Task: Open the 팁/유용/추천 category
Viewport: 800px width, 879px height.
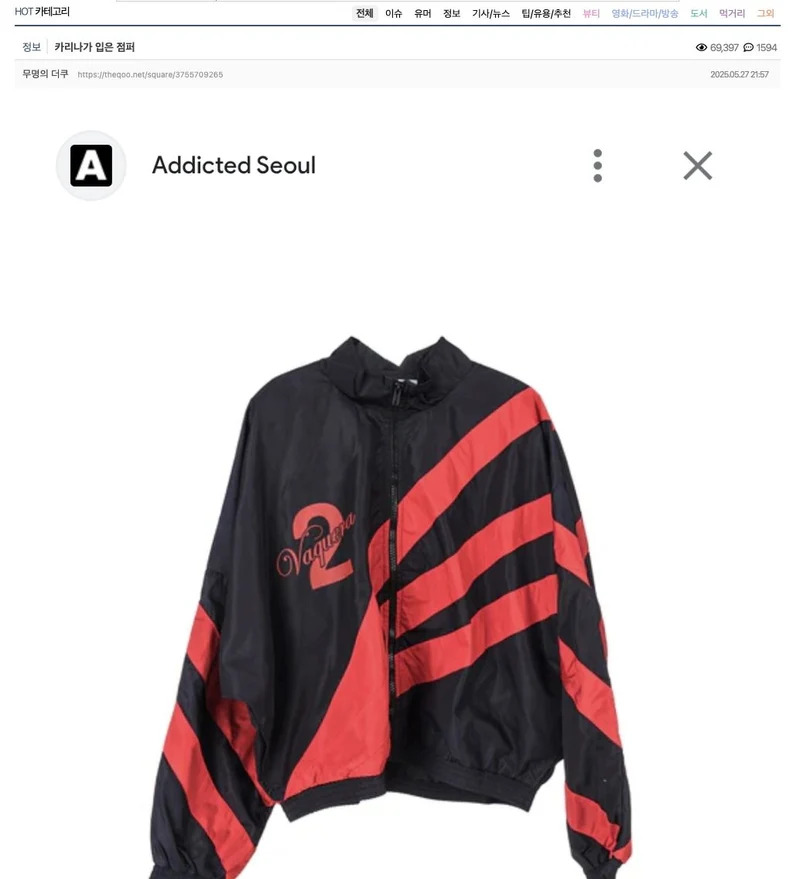Action: (546, 13)
